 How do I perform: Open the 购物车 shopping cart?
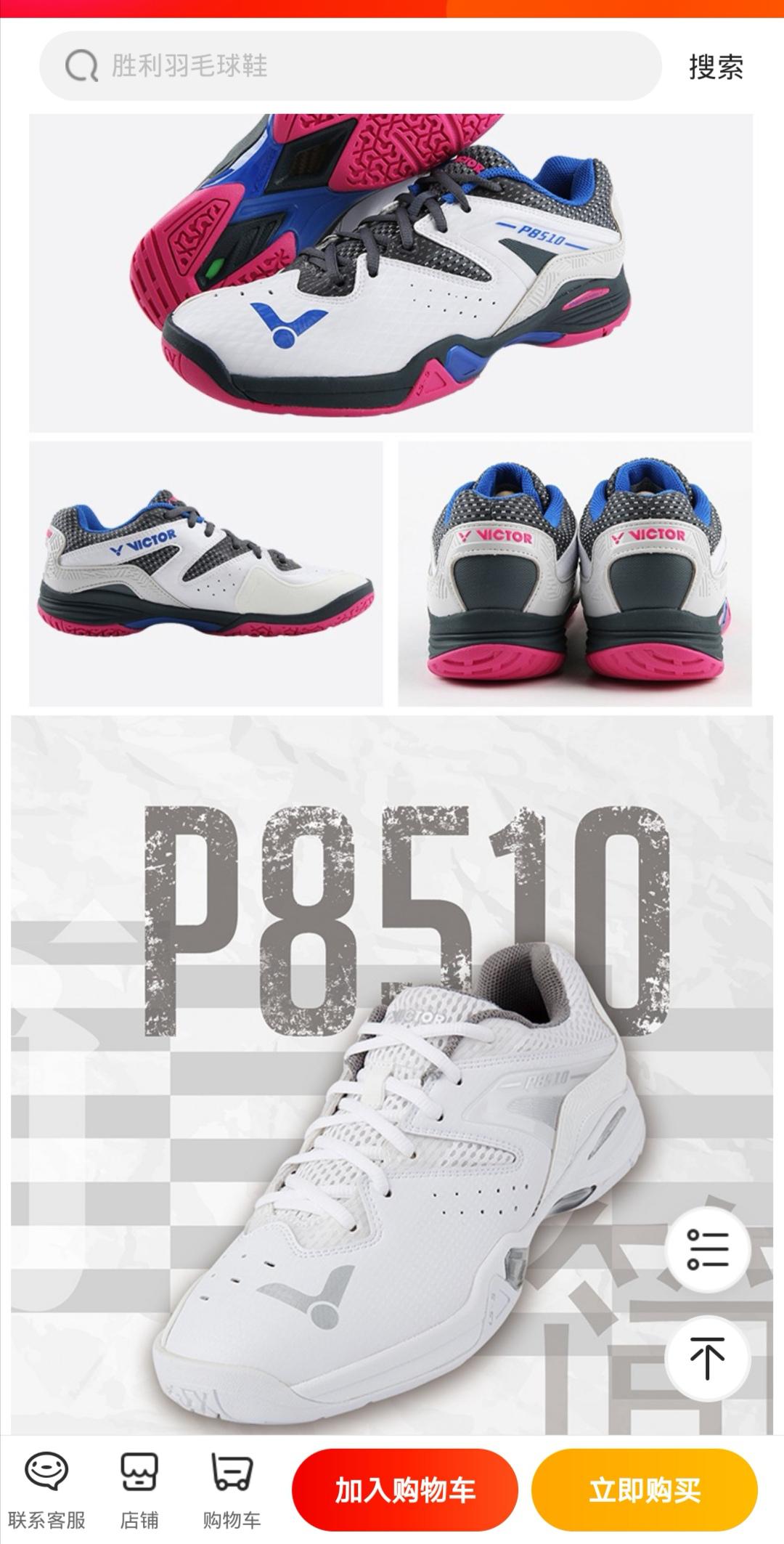point(231,1490)
